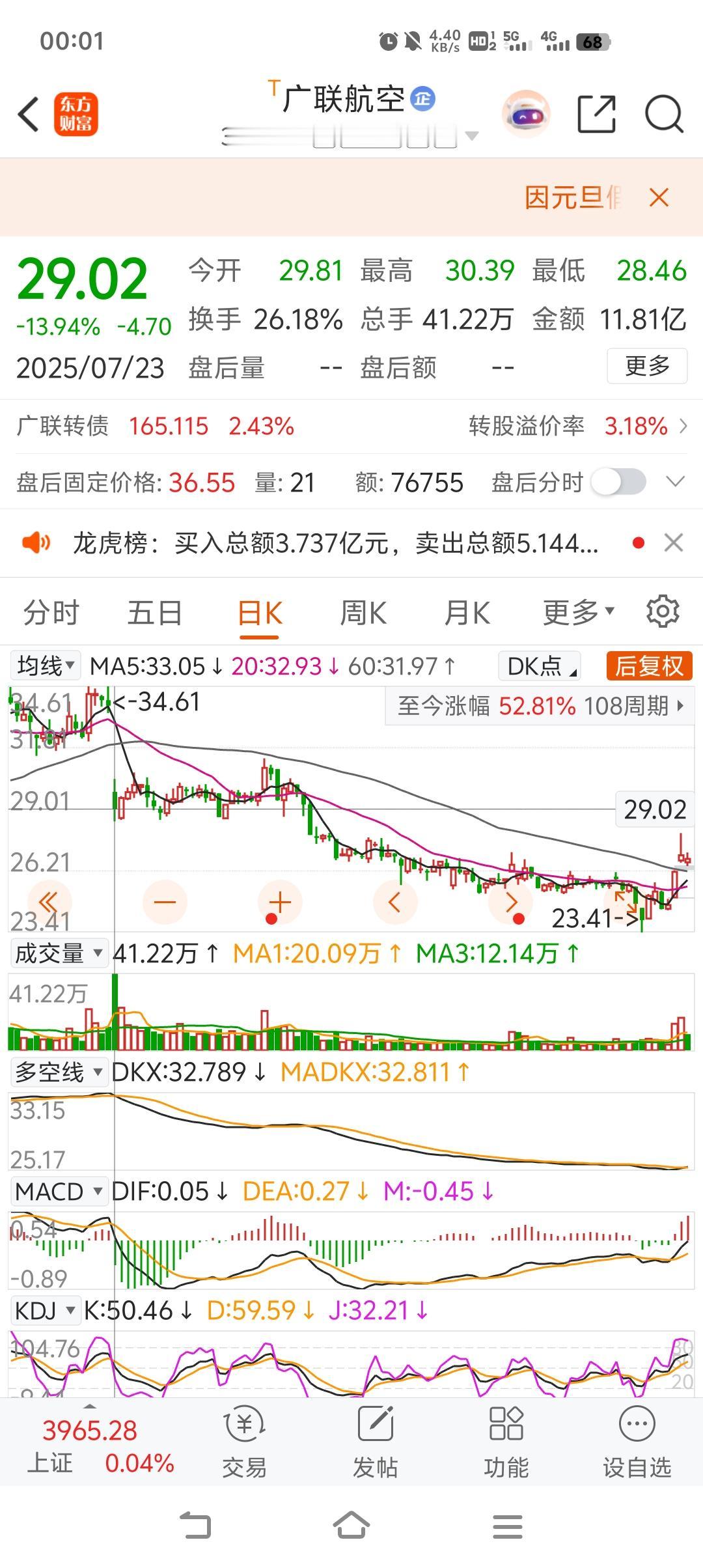
Task: Zoom out the chart with the minus icon
Action: 165,901
